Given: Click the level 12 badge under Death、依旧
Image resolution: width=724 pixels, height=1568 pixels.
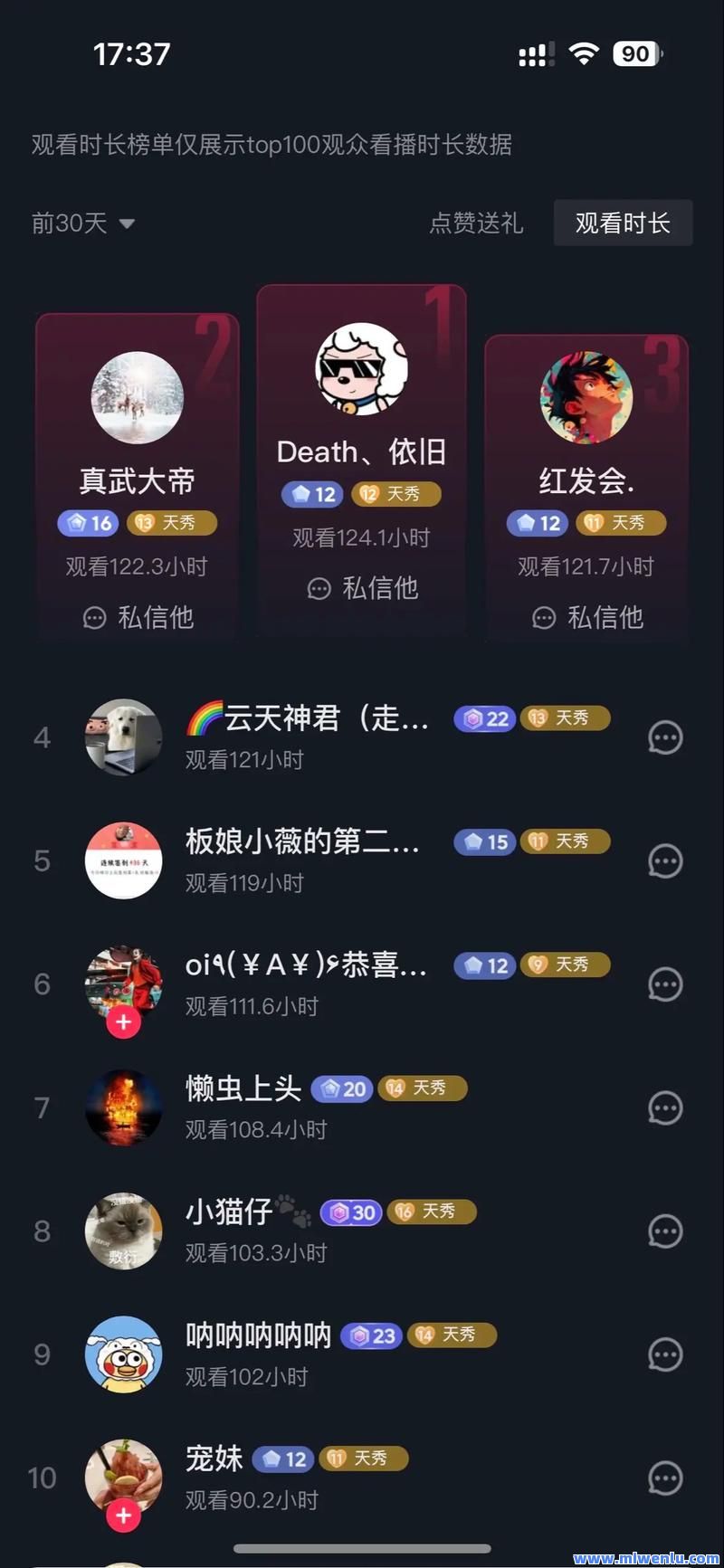Looking at the screenshot, I should [311, 494].
